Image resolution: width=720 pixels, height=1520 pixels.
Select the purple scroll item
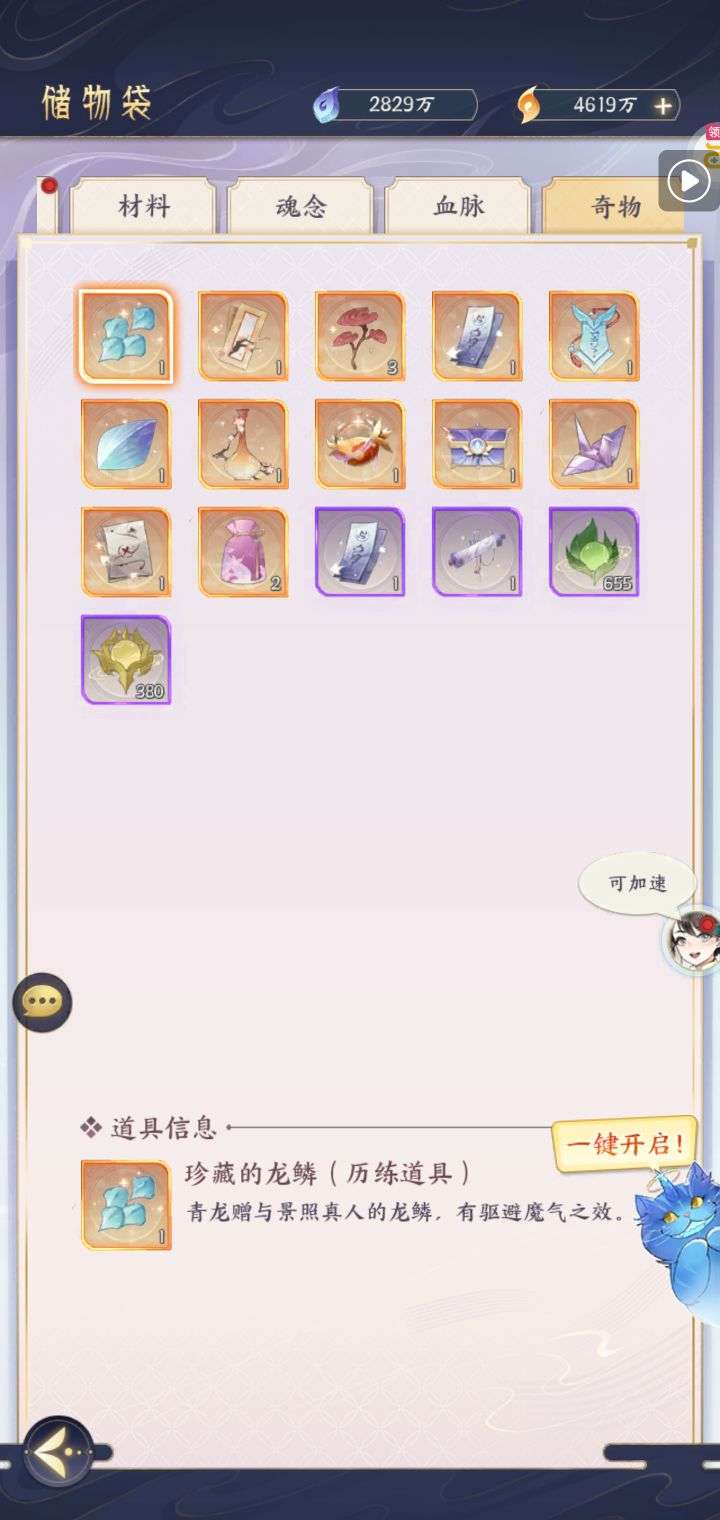coord(477,552)
